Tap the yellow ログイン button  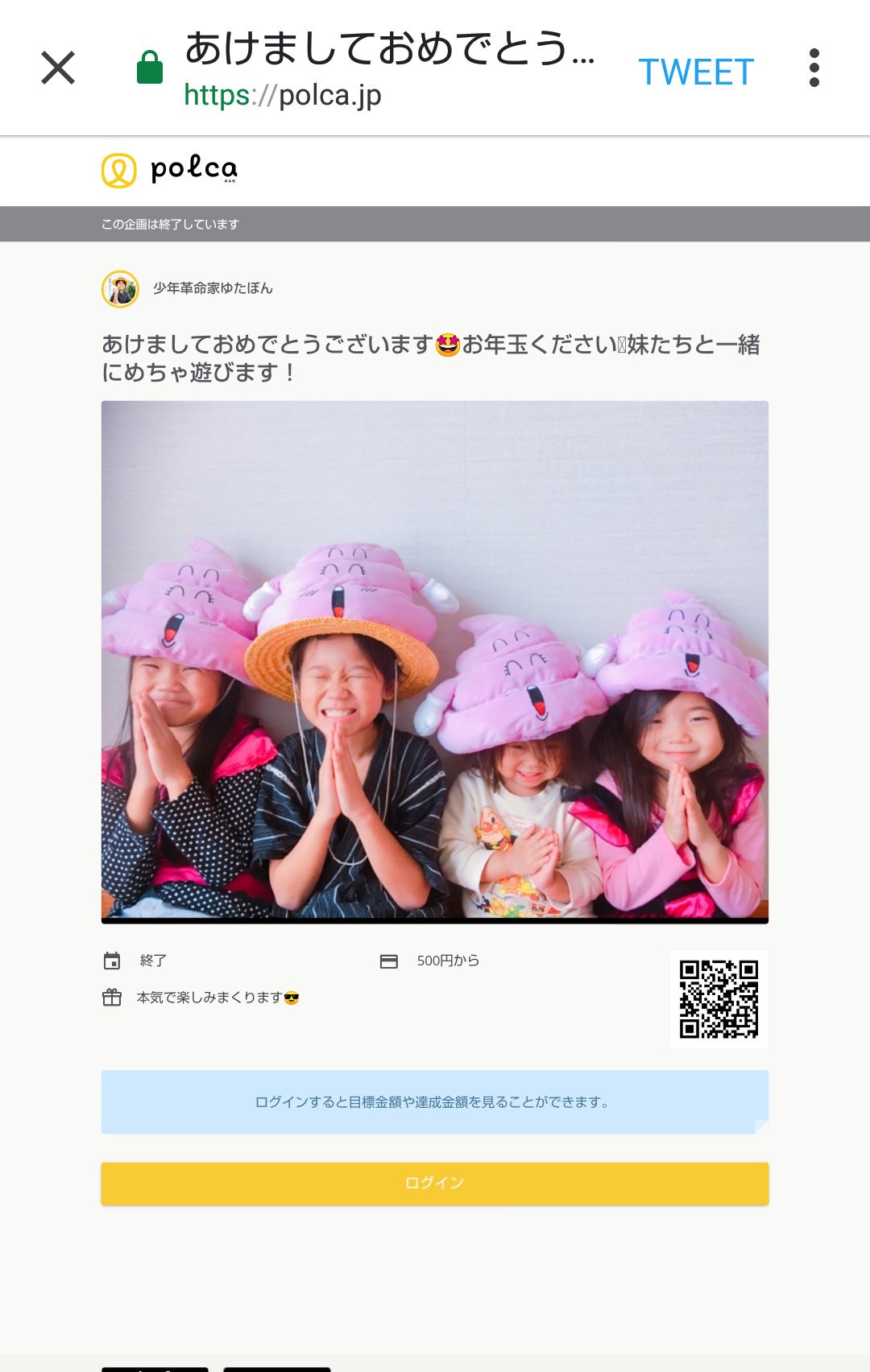(x=435, y=1183)
